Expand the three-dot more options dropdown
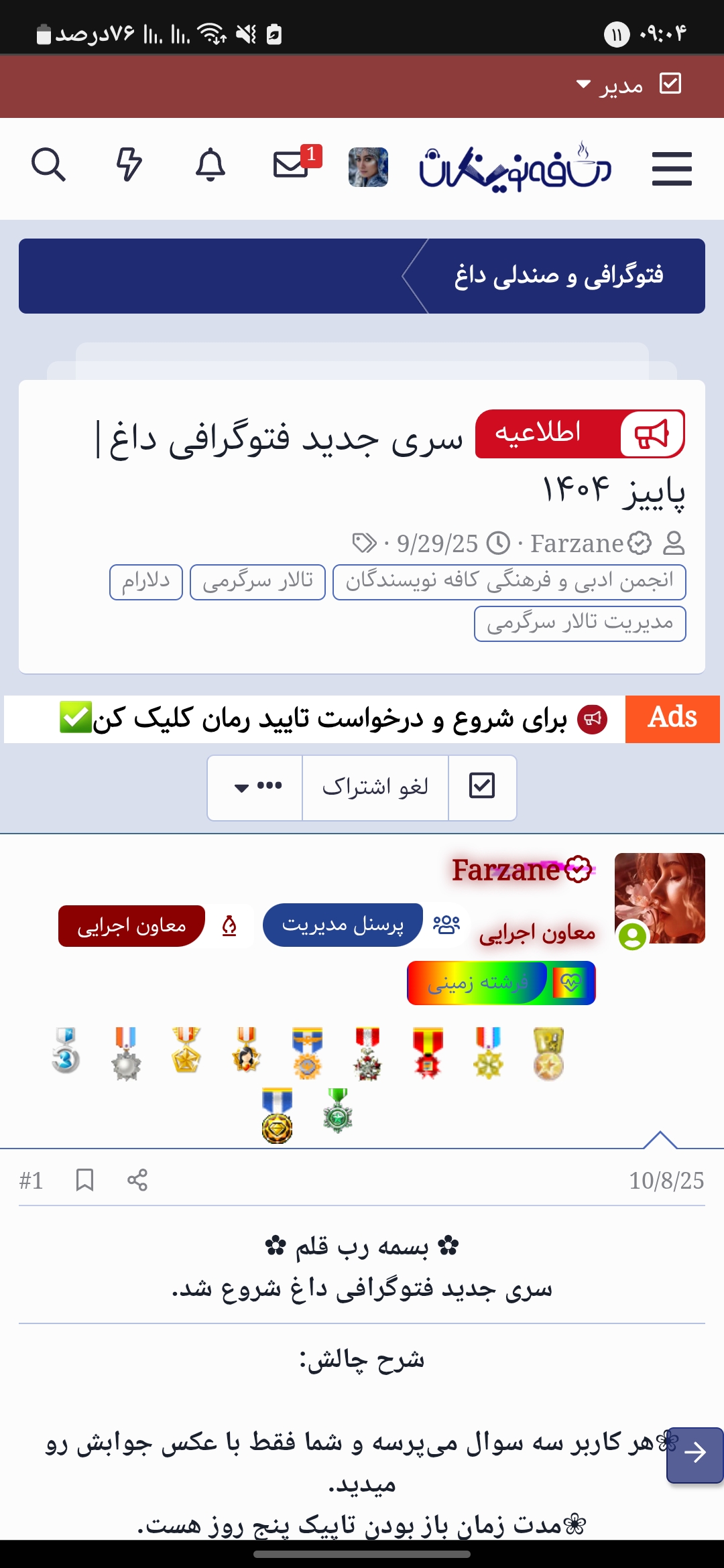Viewport: 724px width, 1568px height. 257,787
